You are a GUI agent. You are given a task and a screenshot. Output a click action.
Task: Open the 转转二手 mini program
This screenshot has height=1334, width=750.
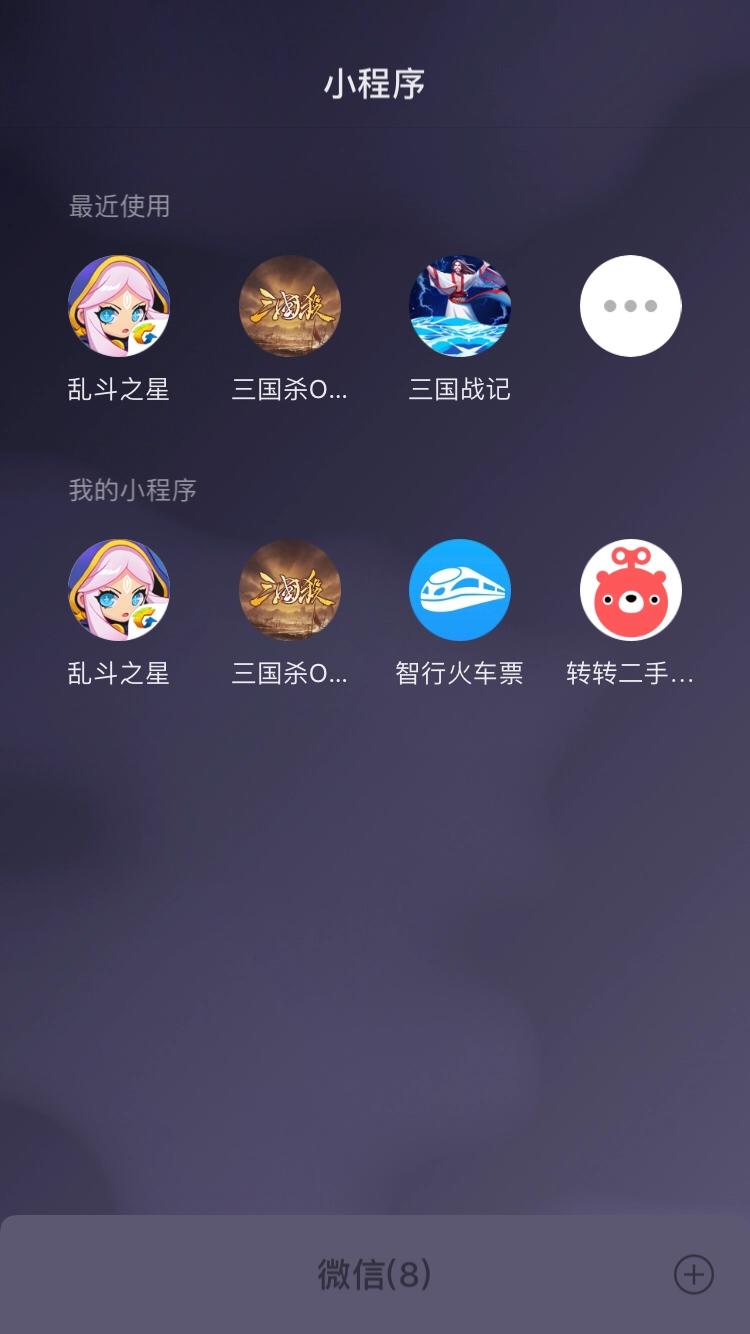click(631, 590)
